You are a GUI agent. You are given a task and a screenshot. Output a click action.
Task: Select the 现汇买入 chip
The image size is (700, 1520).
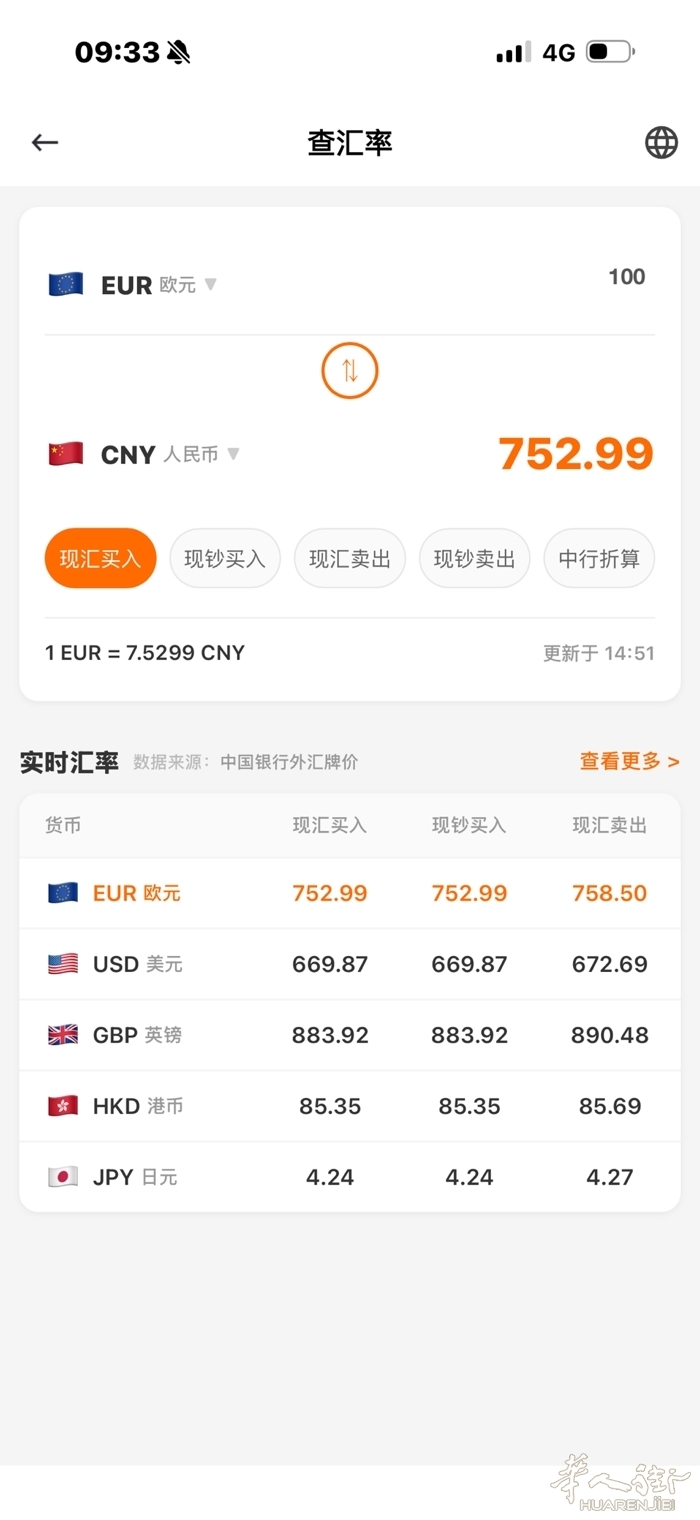[x=100, y=558]
